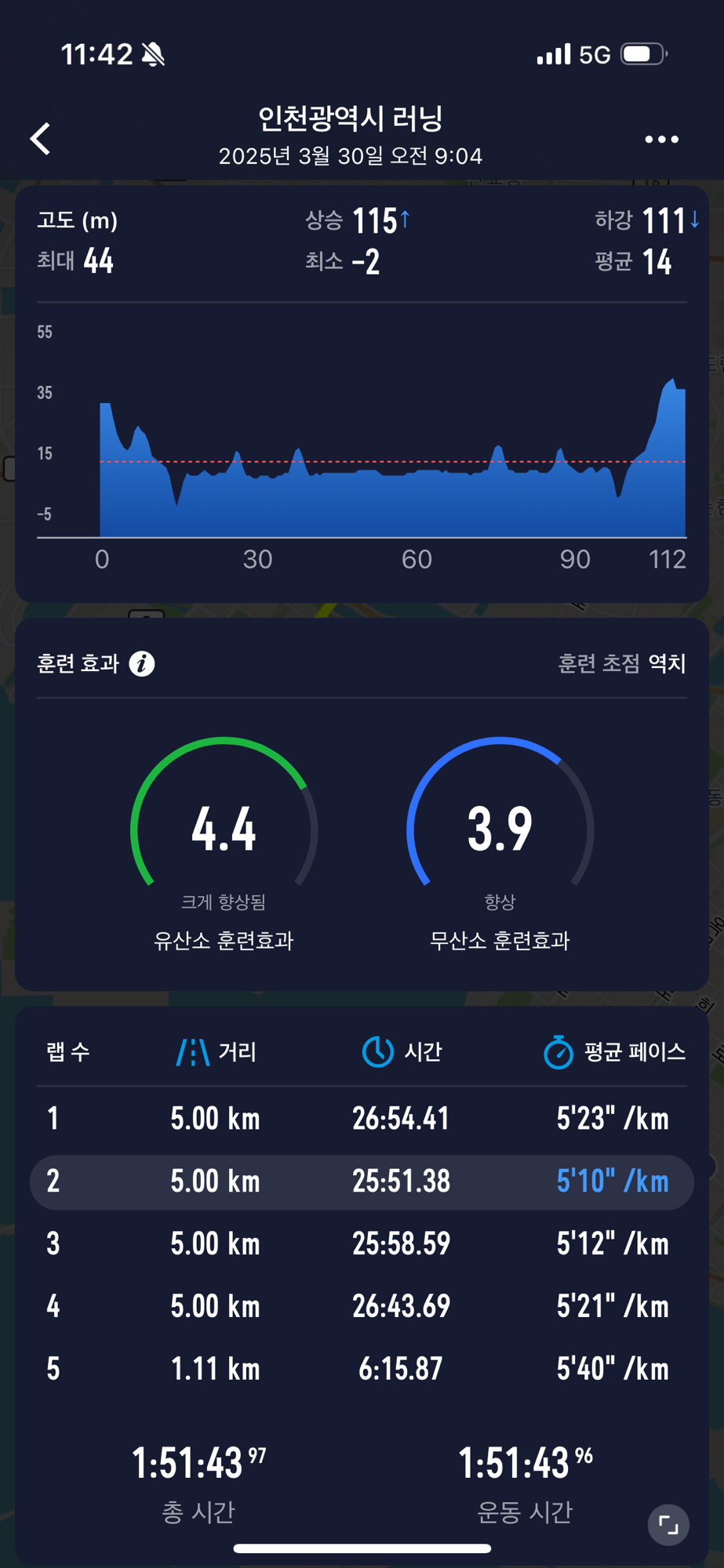The width and height of the screenshot is (724, 1568).
Task: Open the three-dot overflow menu
Action: coord(661,140)
